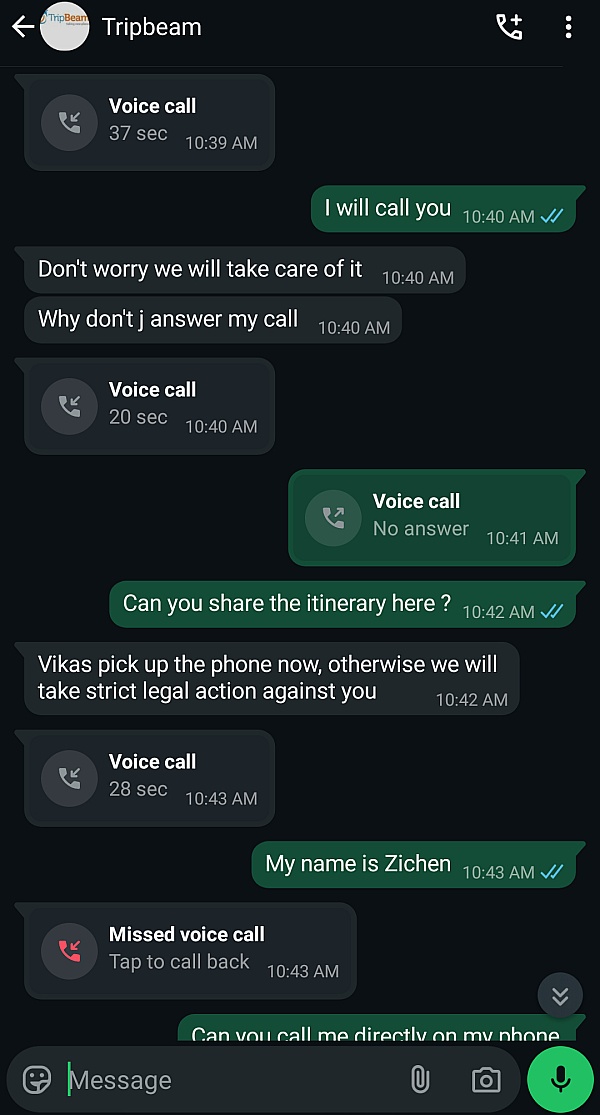Go back from the Tripbeam chat
600x1115 pixels.
(22, 27)
